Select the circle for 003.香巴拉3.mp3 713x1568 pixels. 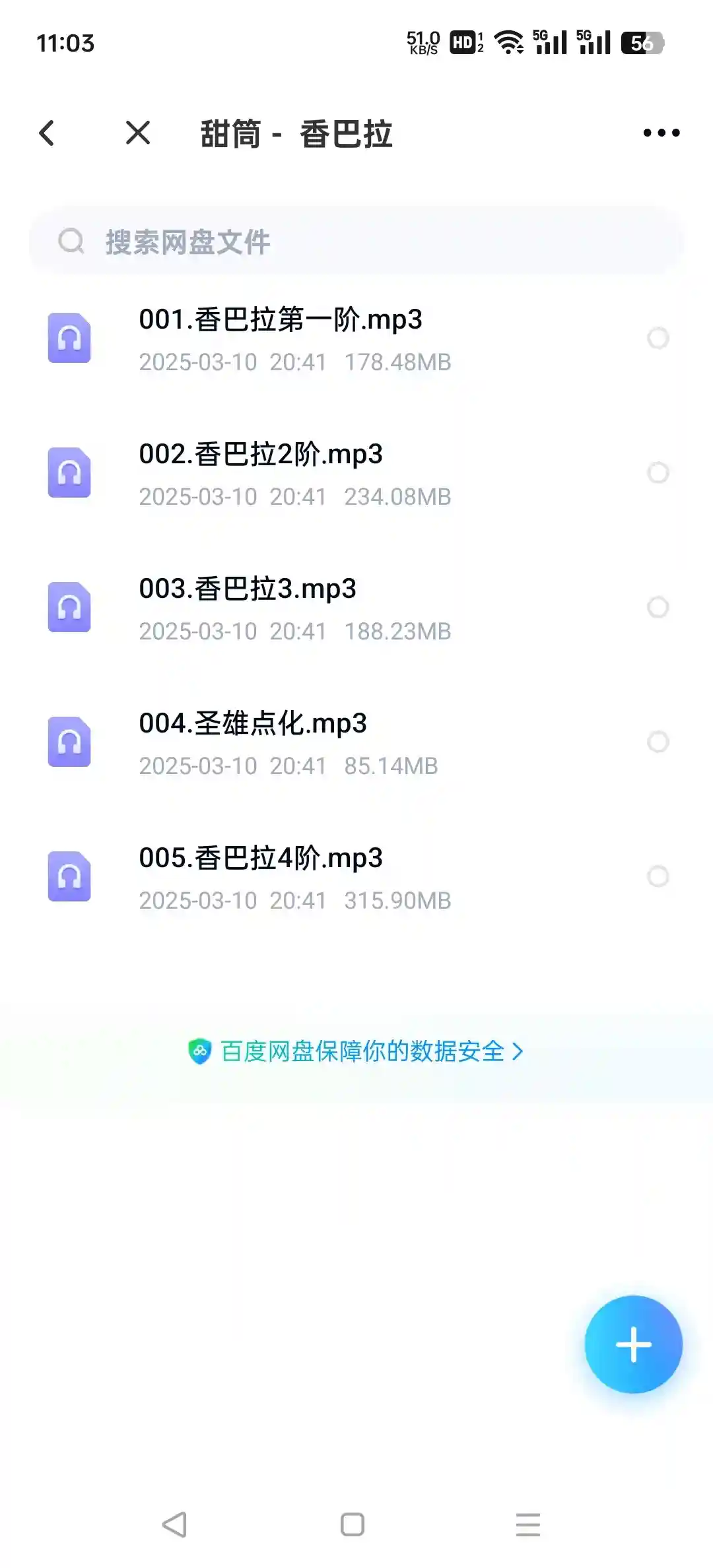coord(658,607)
